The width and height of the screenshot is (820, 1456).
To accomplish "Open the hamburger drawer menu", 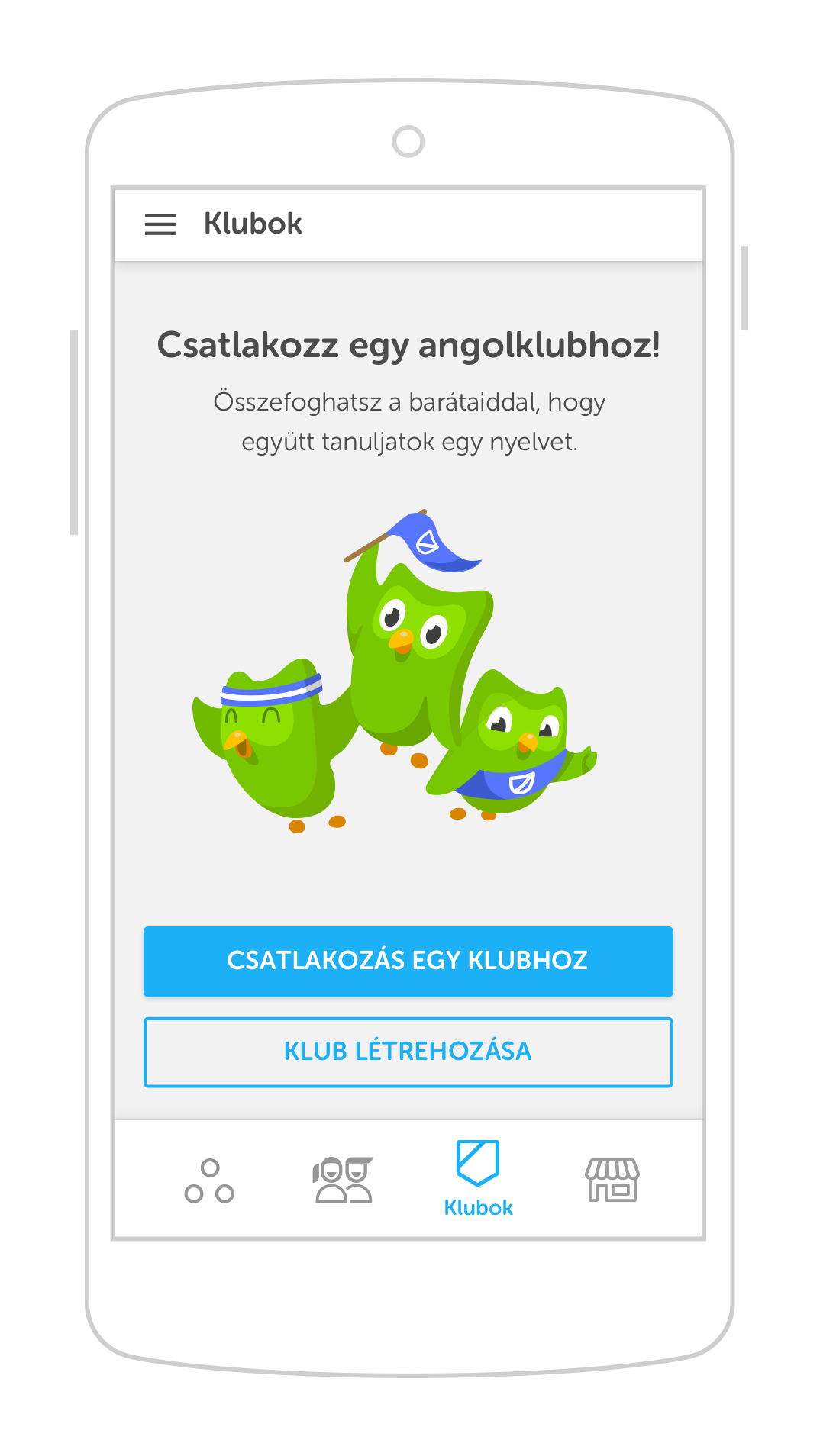I will (160, 224).
